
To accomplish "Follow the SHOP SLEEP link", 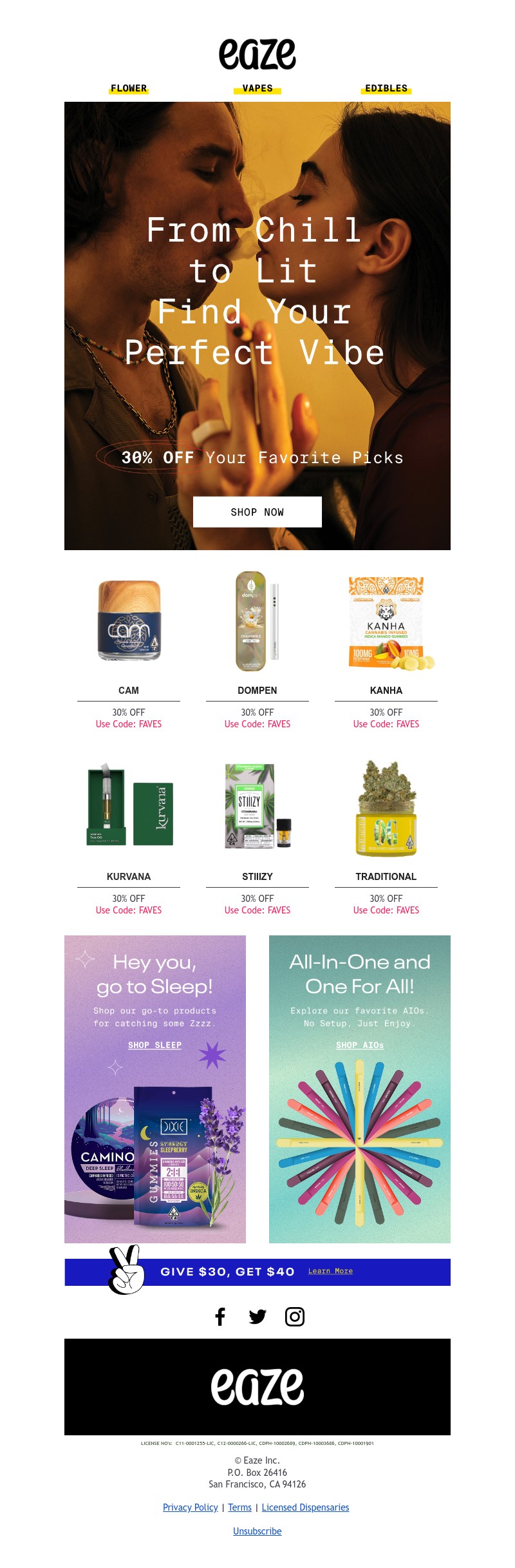I will point(154,1045).
